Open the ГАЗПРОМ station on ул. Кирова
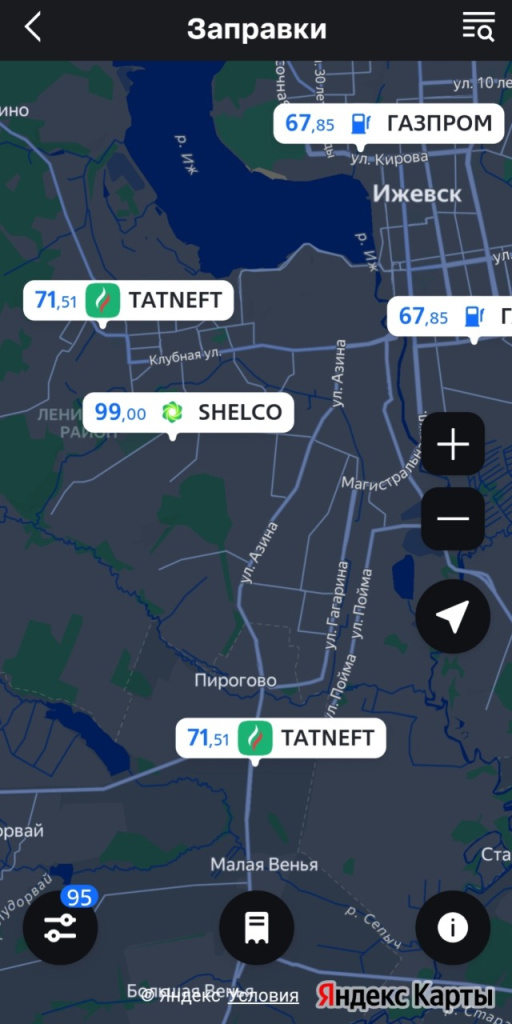The image size is (512, 1024). tap(389, 123)
